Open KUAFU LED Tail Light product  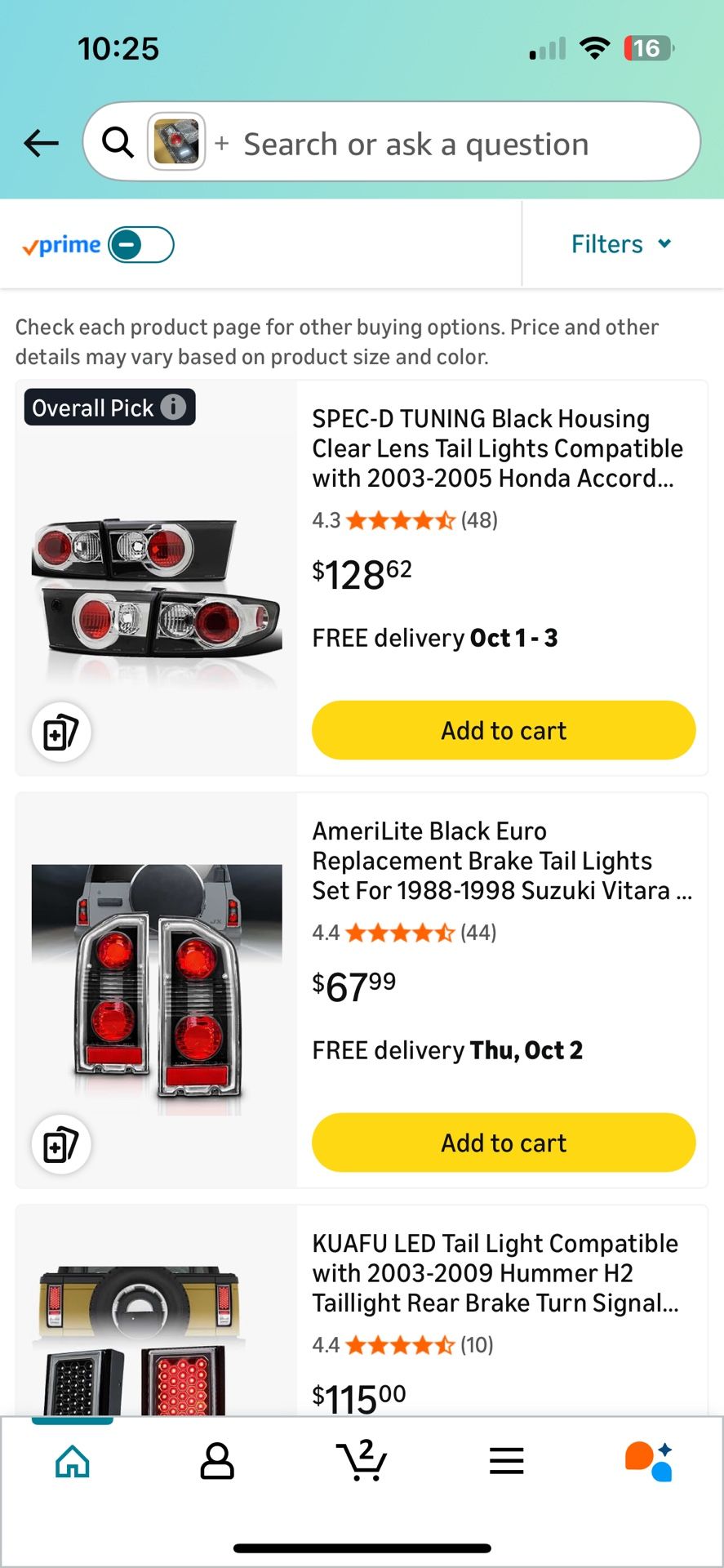click(495, 1272)
